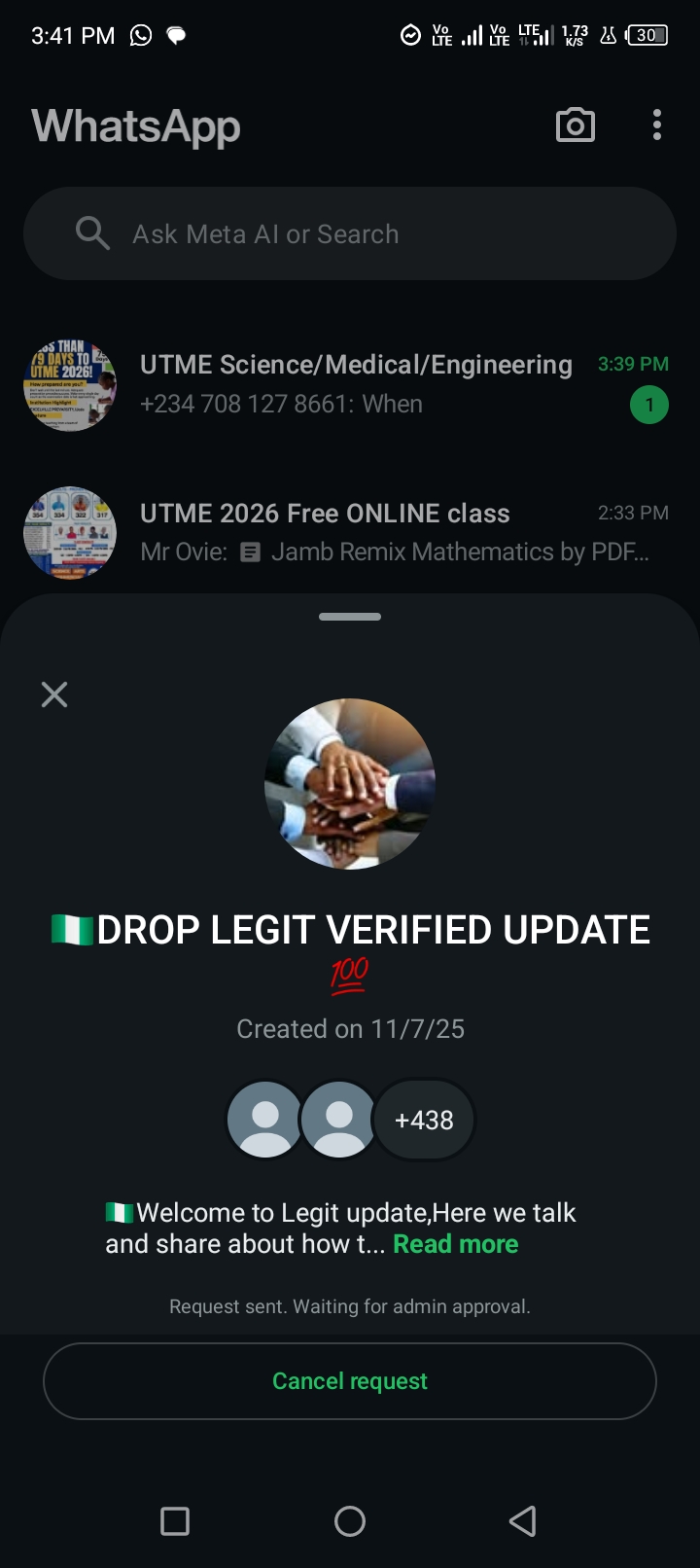Cancel the join request
The image size is (700, 1568).
click(350, 1381)
